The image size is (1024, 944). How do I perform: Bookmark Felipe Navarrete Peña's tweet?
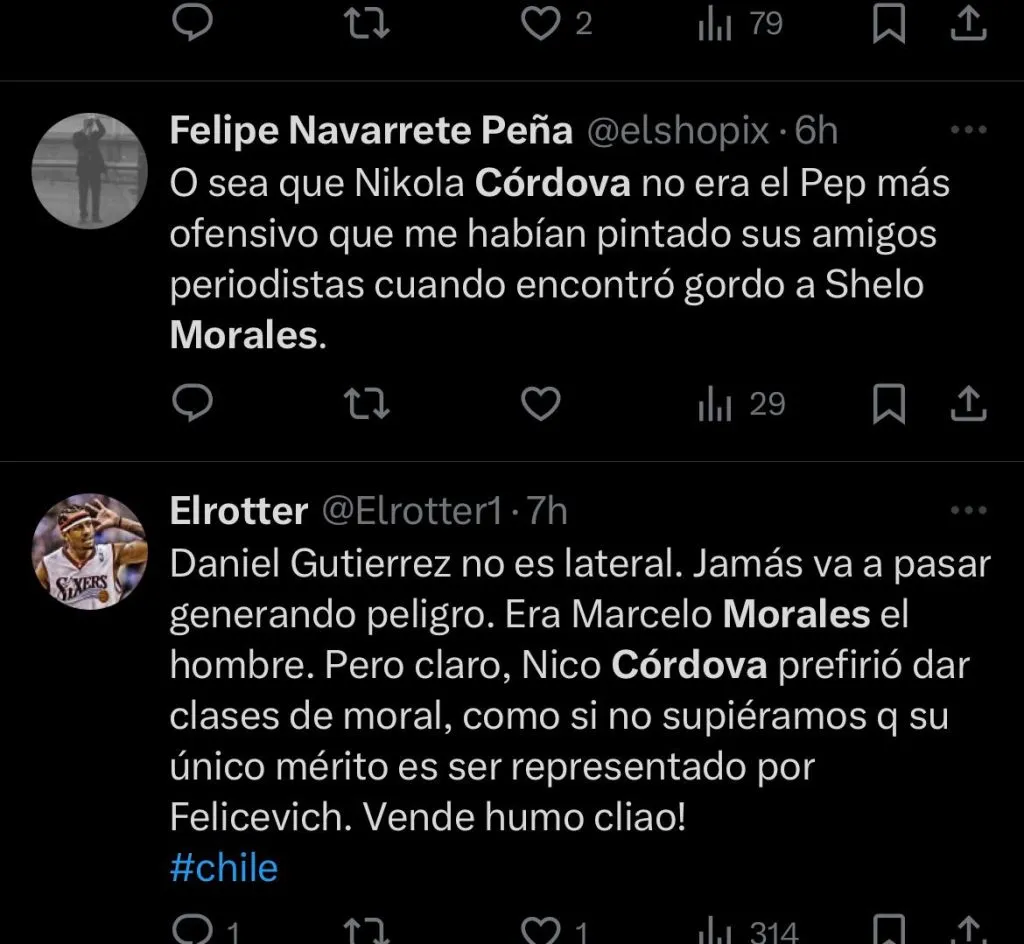pos(888,404)
